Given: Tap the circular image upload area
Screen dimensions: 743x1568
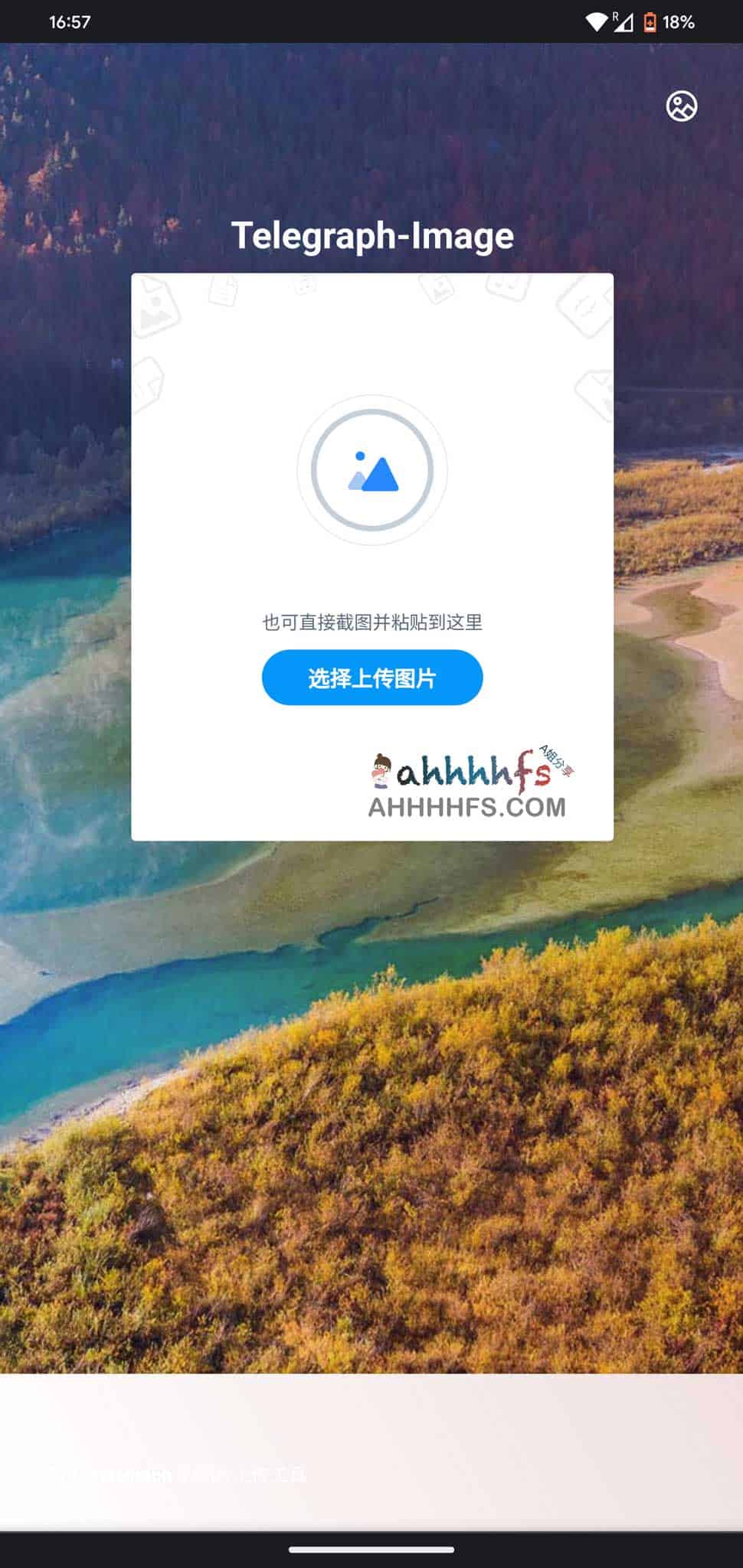Looking at the screenshot, I should pos(372,470).
